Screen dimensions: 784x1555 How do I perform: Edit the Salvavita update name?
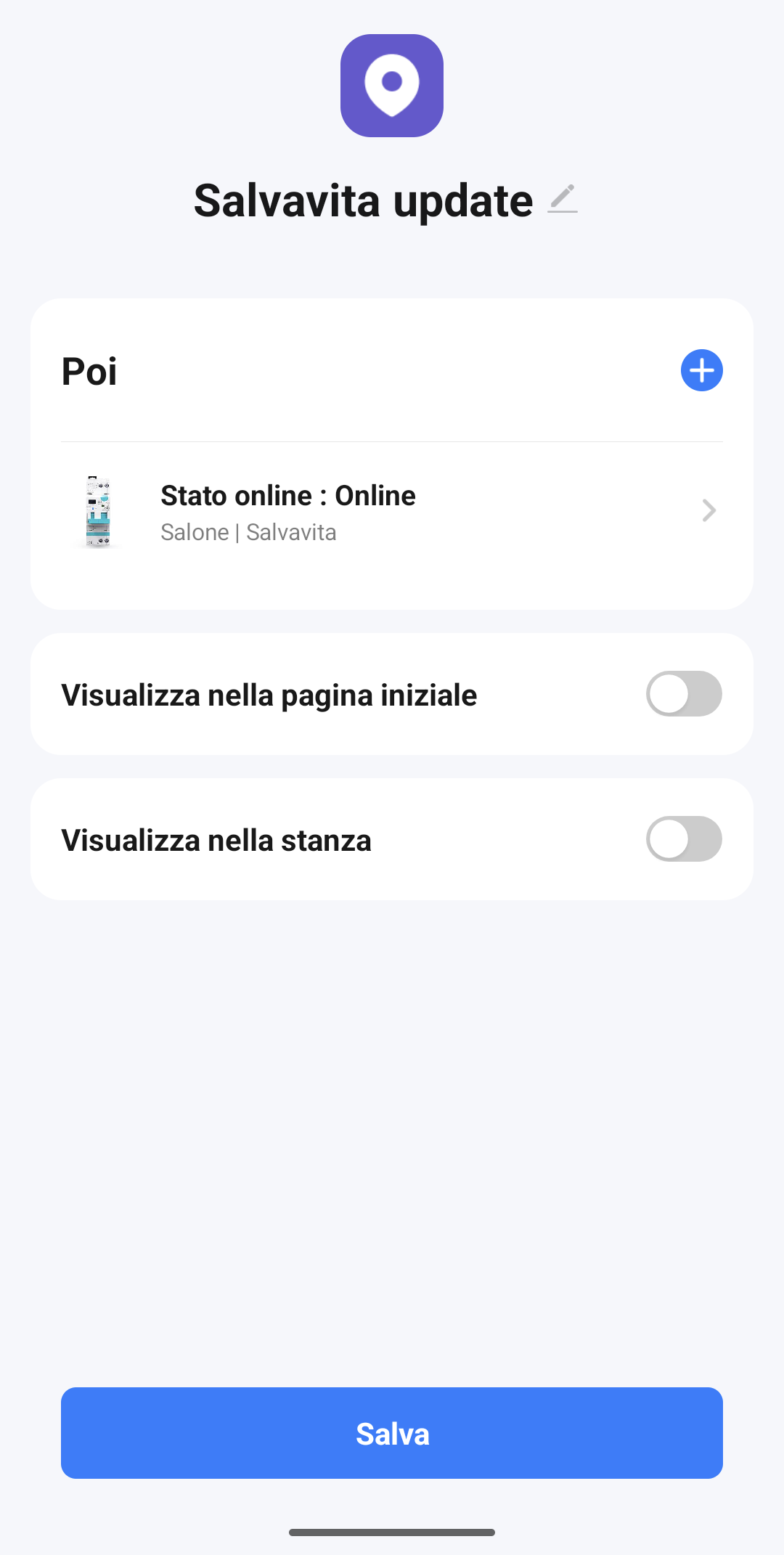[x=563, y=199]
